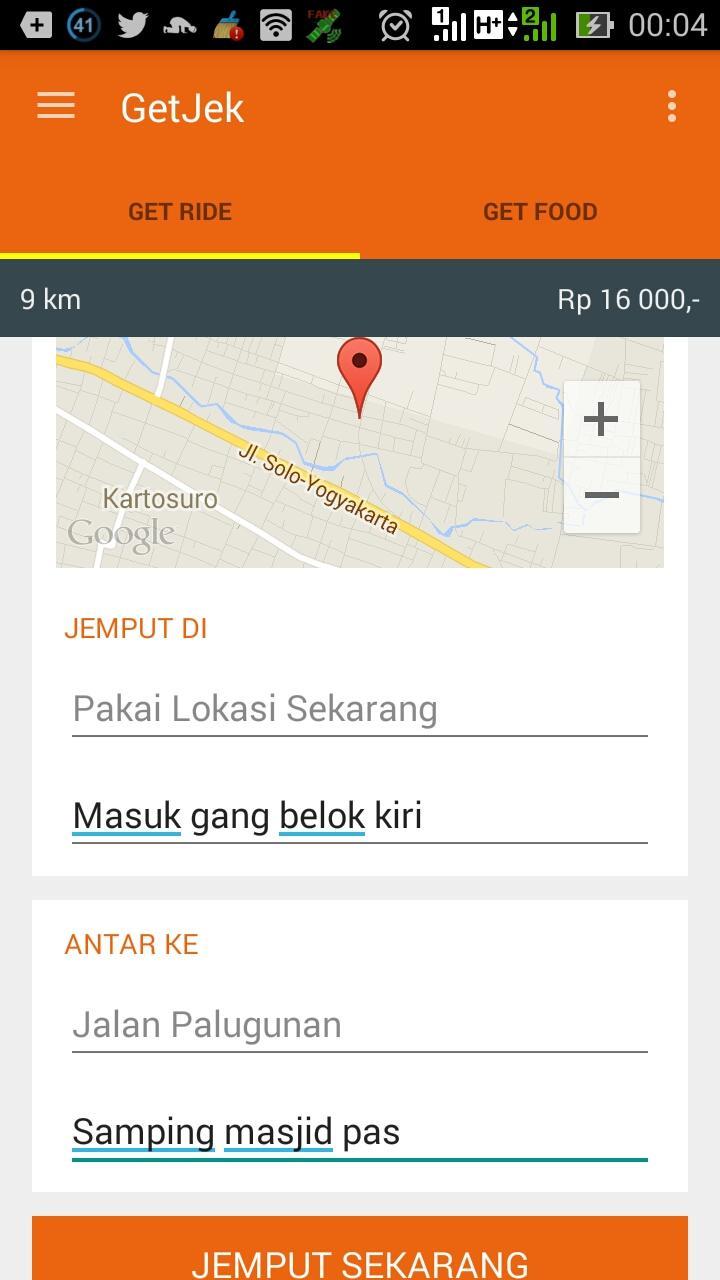Switch to the GET FOOD tab

[540, 211]
